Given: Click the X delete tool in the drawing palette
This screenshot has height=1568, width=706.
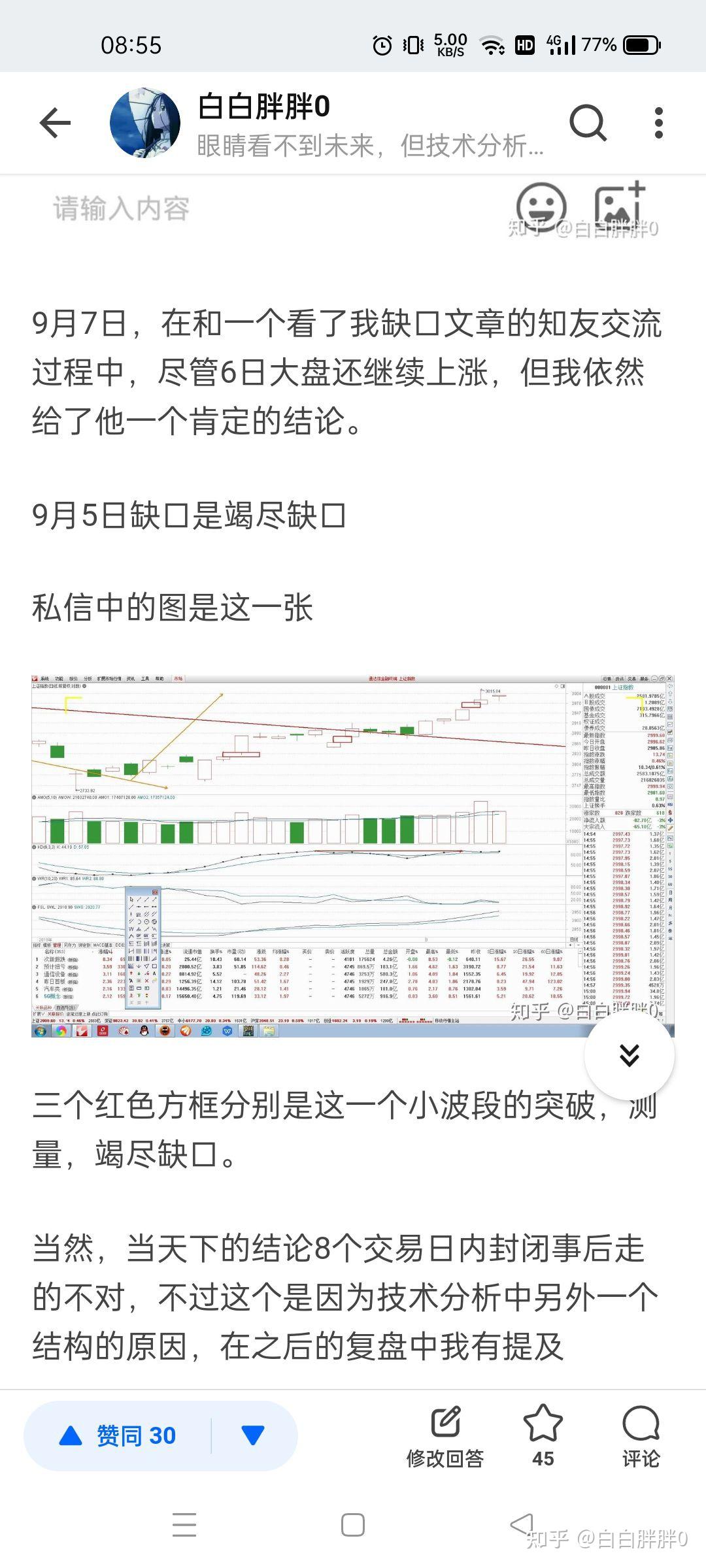Looking at the screenshot, I should [146, 980].
